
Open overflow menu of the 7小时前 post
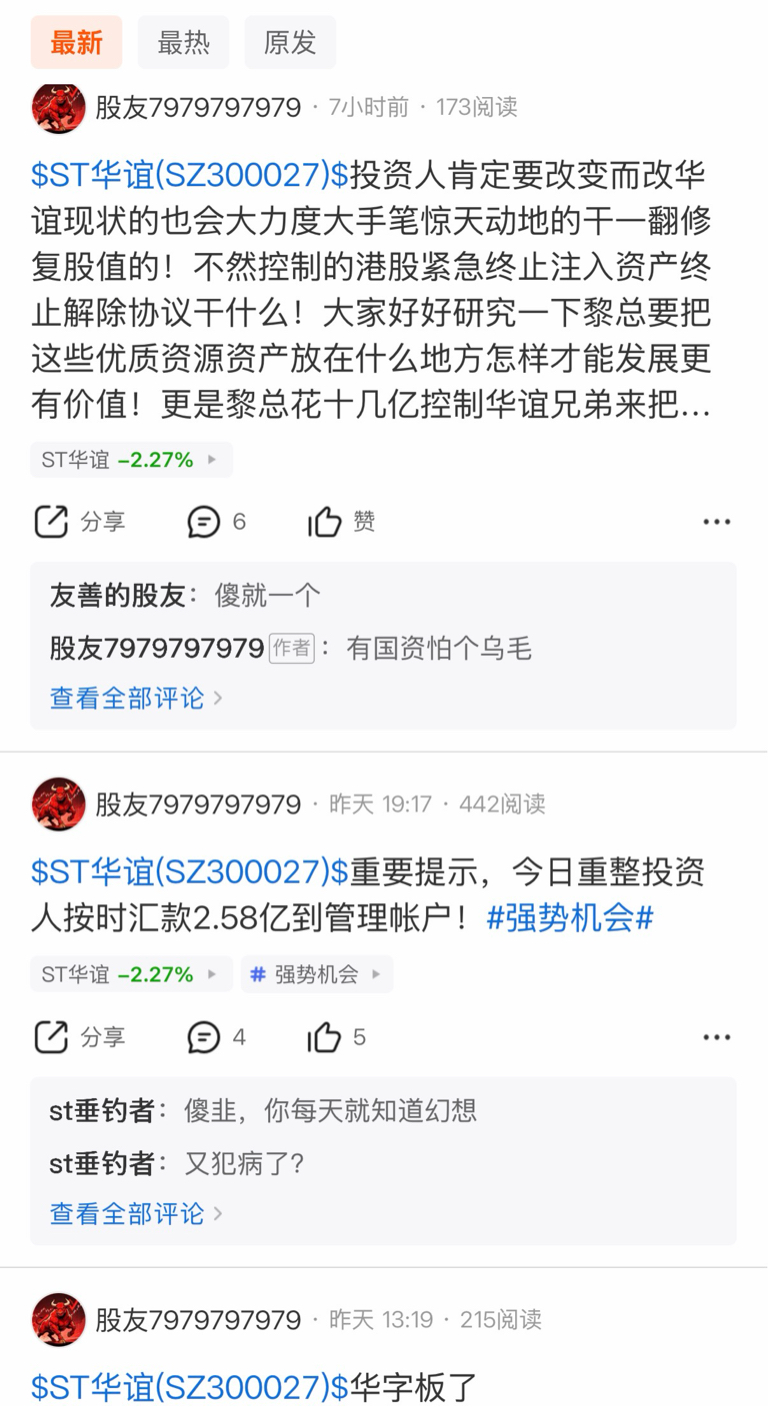pyautogui.click(x=717, y=522)
